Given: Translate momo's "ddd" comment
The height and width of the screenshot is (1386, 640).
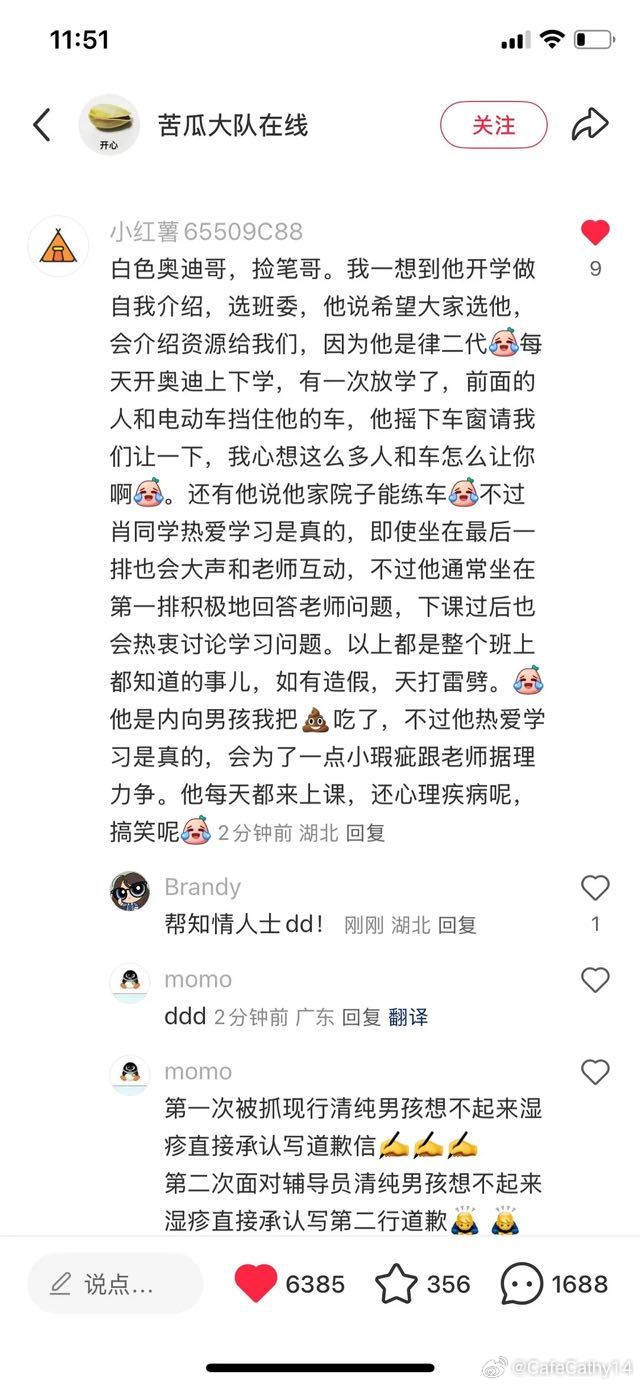Looking at the screenshot, I should (408, 1017).
